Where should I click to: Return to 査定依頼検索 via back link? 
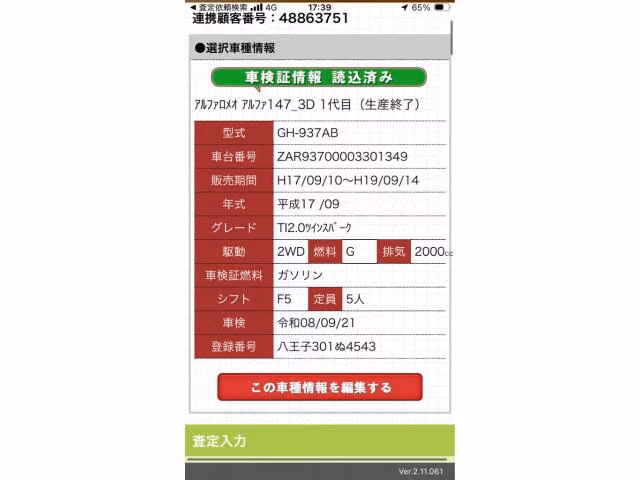click(219, 7)
